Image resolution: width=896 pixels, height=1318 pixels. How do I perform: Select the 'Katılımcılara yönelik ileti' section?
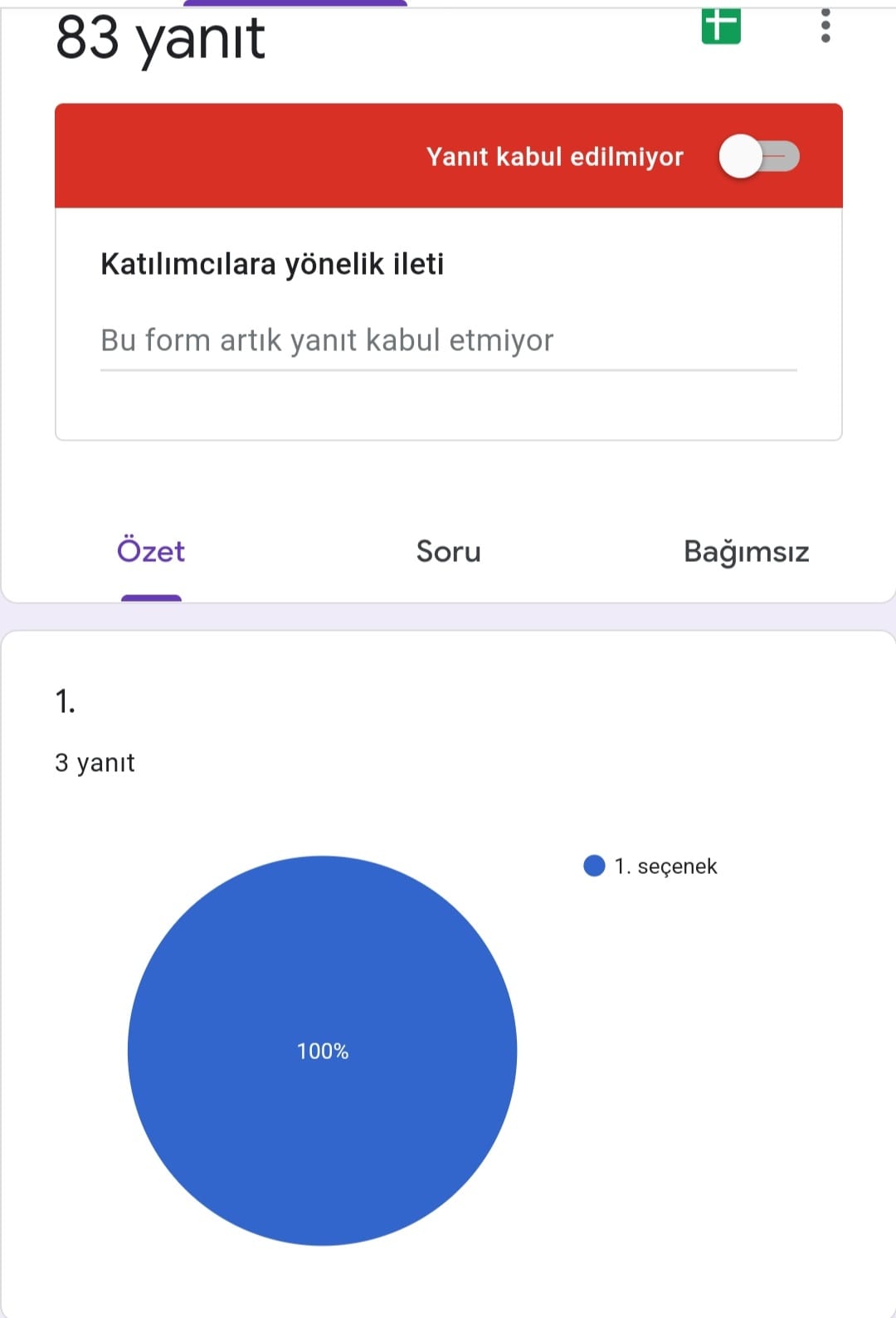(272, 263)
